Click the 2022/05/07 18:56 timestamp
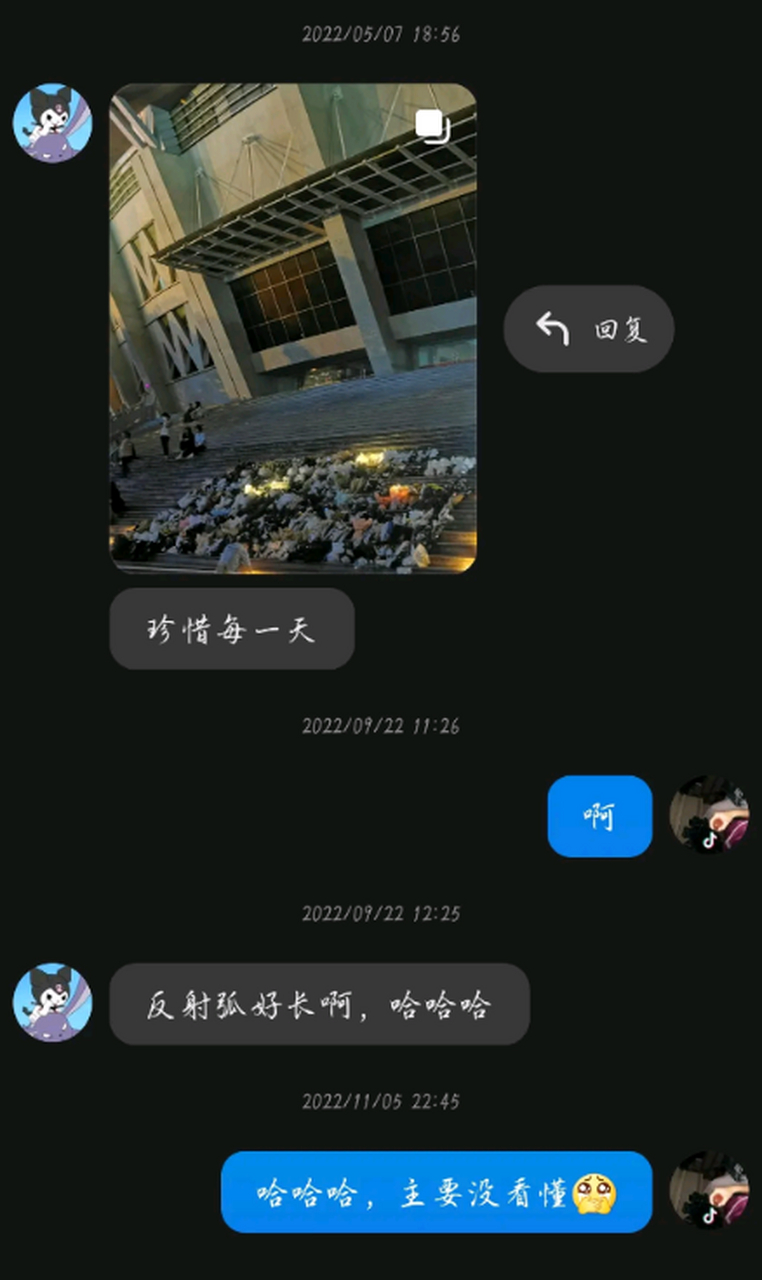Screen dimensions: 762x1280 click(x=380, y=33)
